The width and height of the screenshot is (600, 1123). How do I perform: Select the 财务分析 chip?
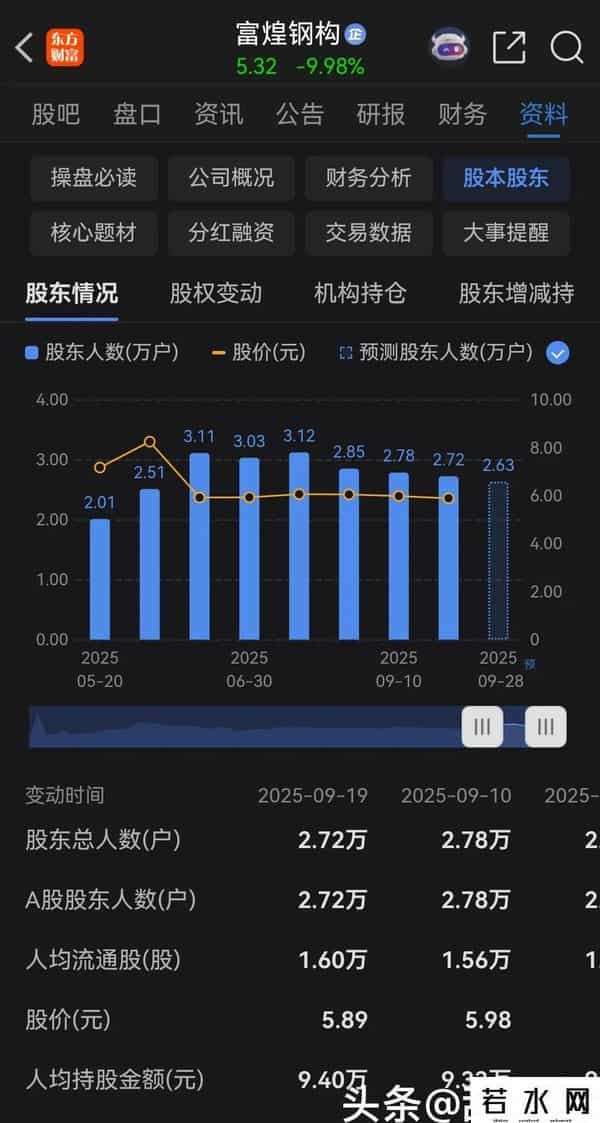coord(368,179)
